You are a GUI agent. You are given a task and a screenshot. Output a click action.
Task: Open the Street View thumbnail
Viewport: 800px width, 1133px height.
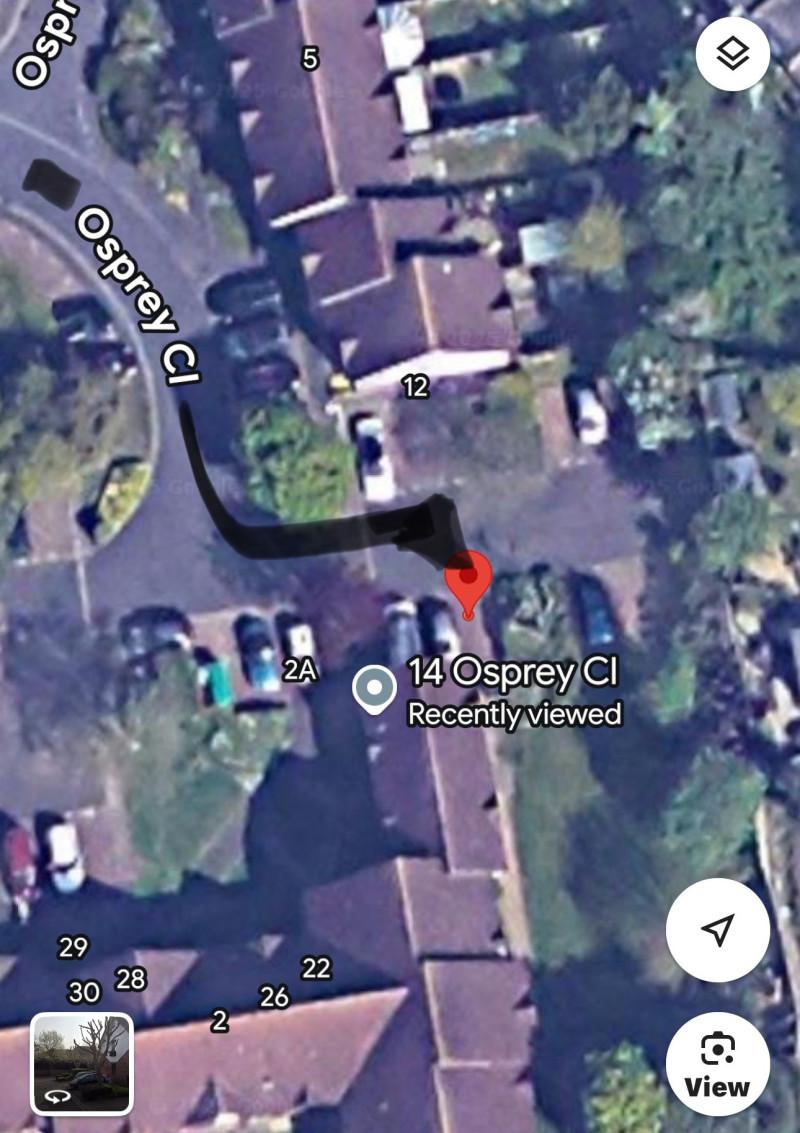pyautogui.click(x=82, y=1063)
